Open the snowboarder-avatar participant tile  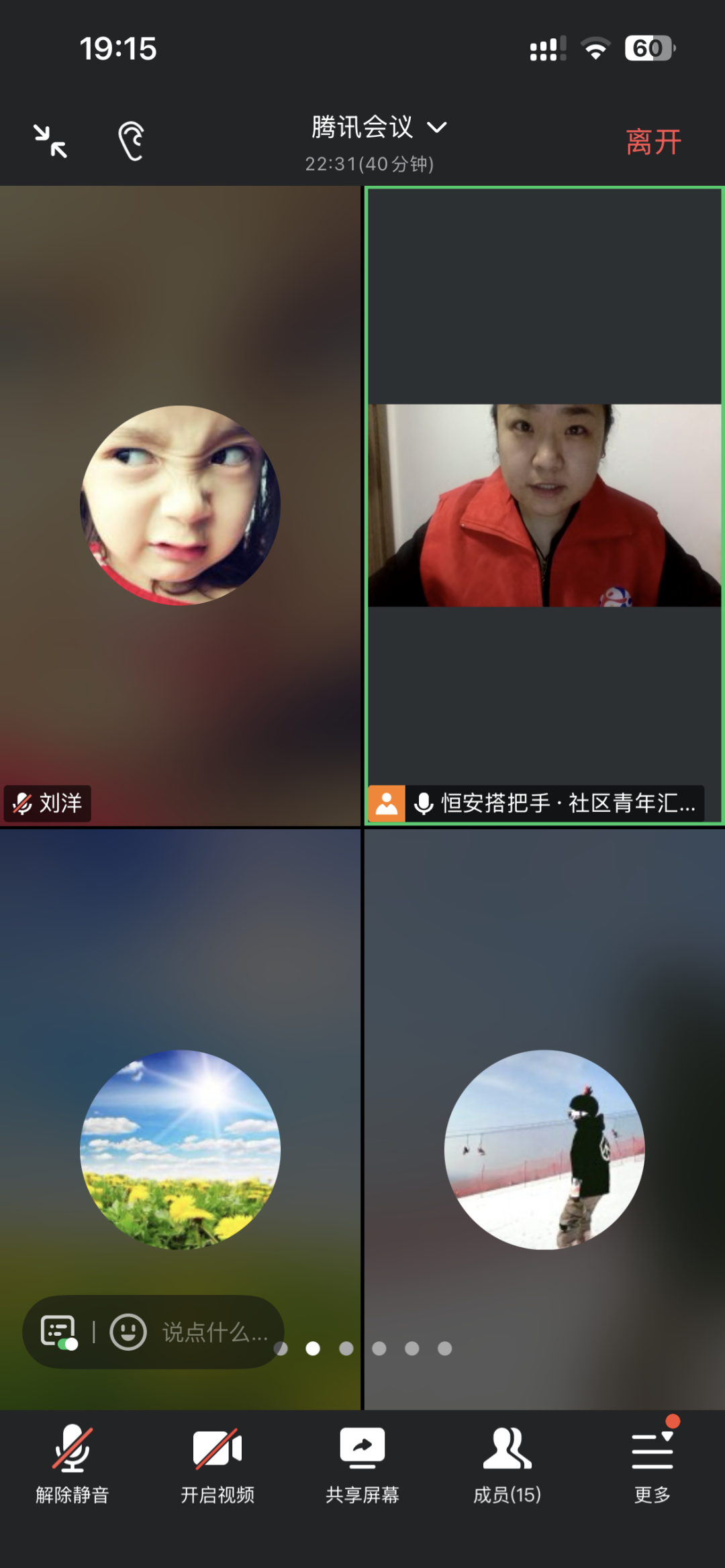coord(544,1149)
